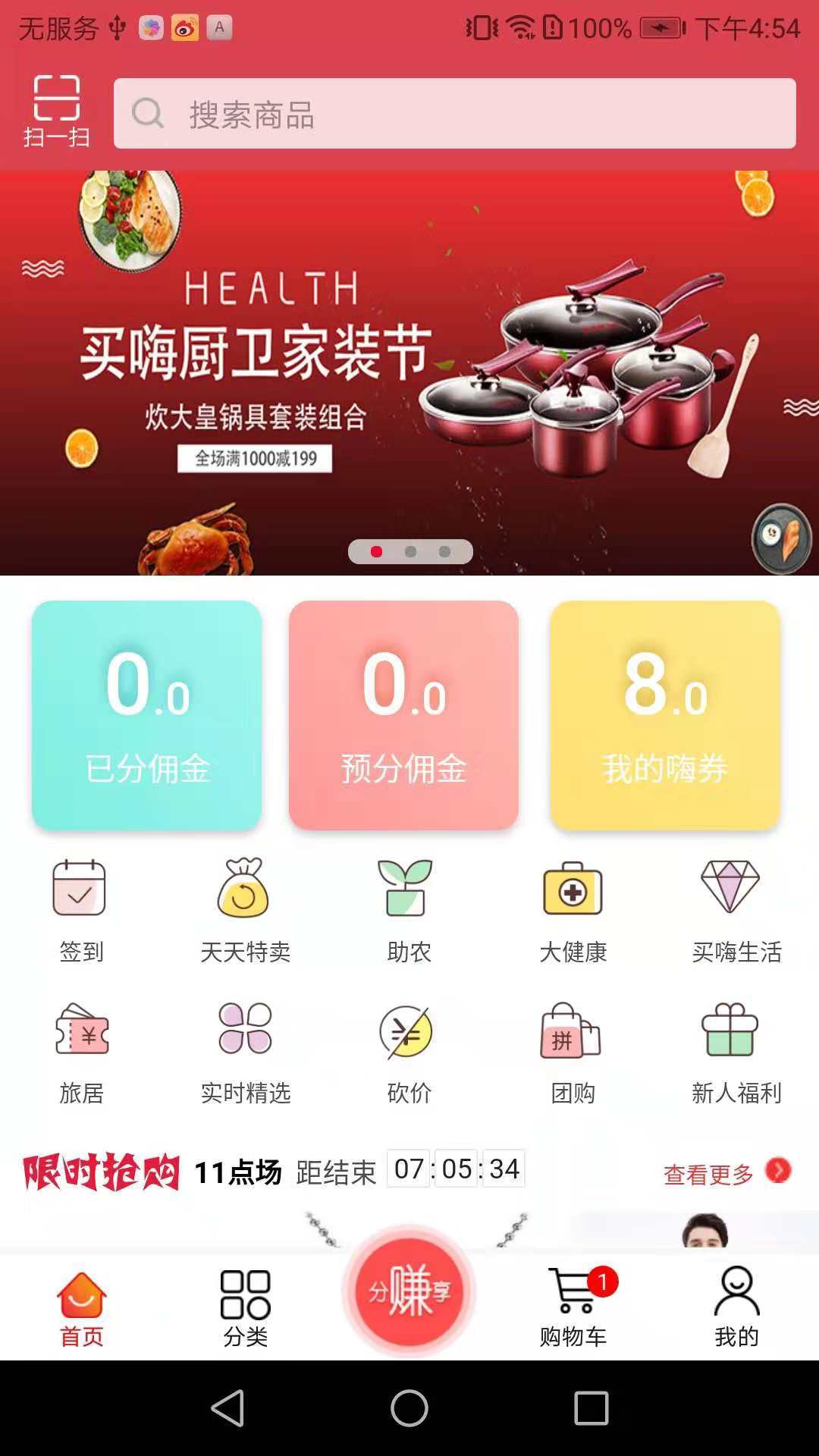Switch to the 分类 tab
This screenshot has height=1456, width=819.
pos(245,1307)
